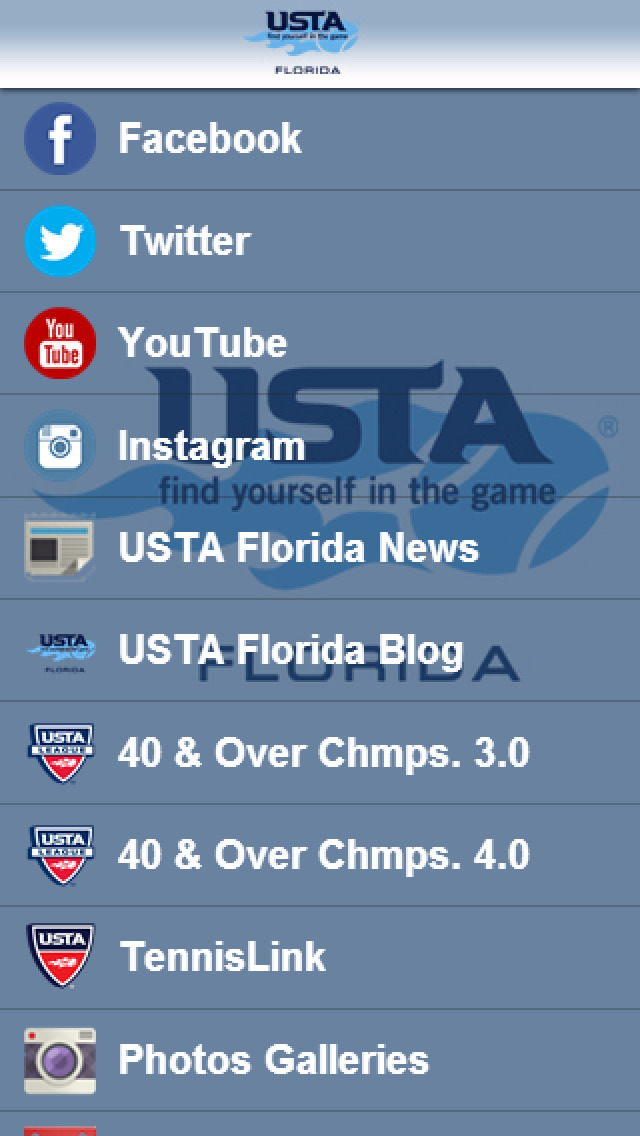Screen dimensions: 640x1136
Task: Launch the TennisLink row
Action: [x=320, y=957]
